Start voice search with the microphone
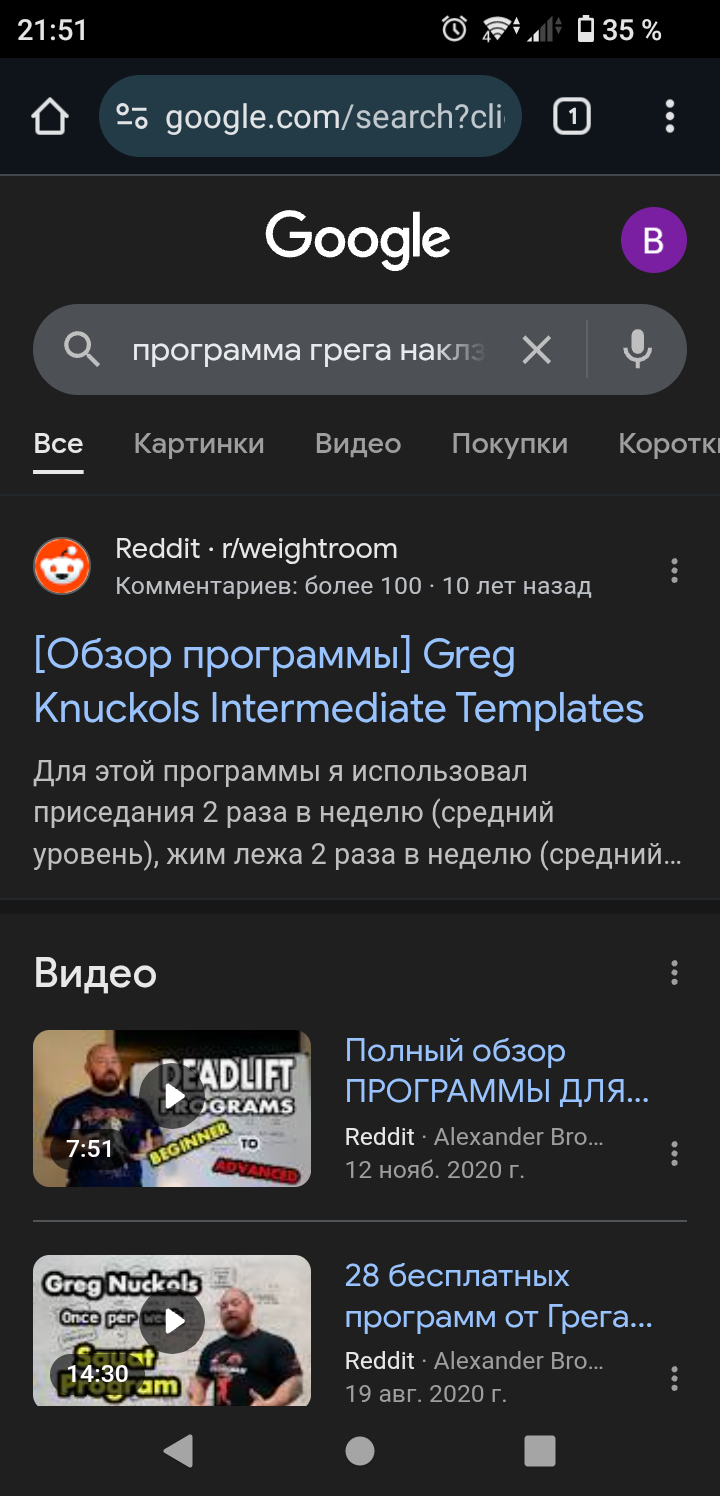 click(637, 350)
